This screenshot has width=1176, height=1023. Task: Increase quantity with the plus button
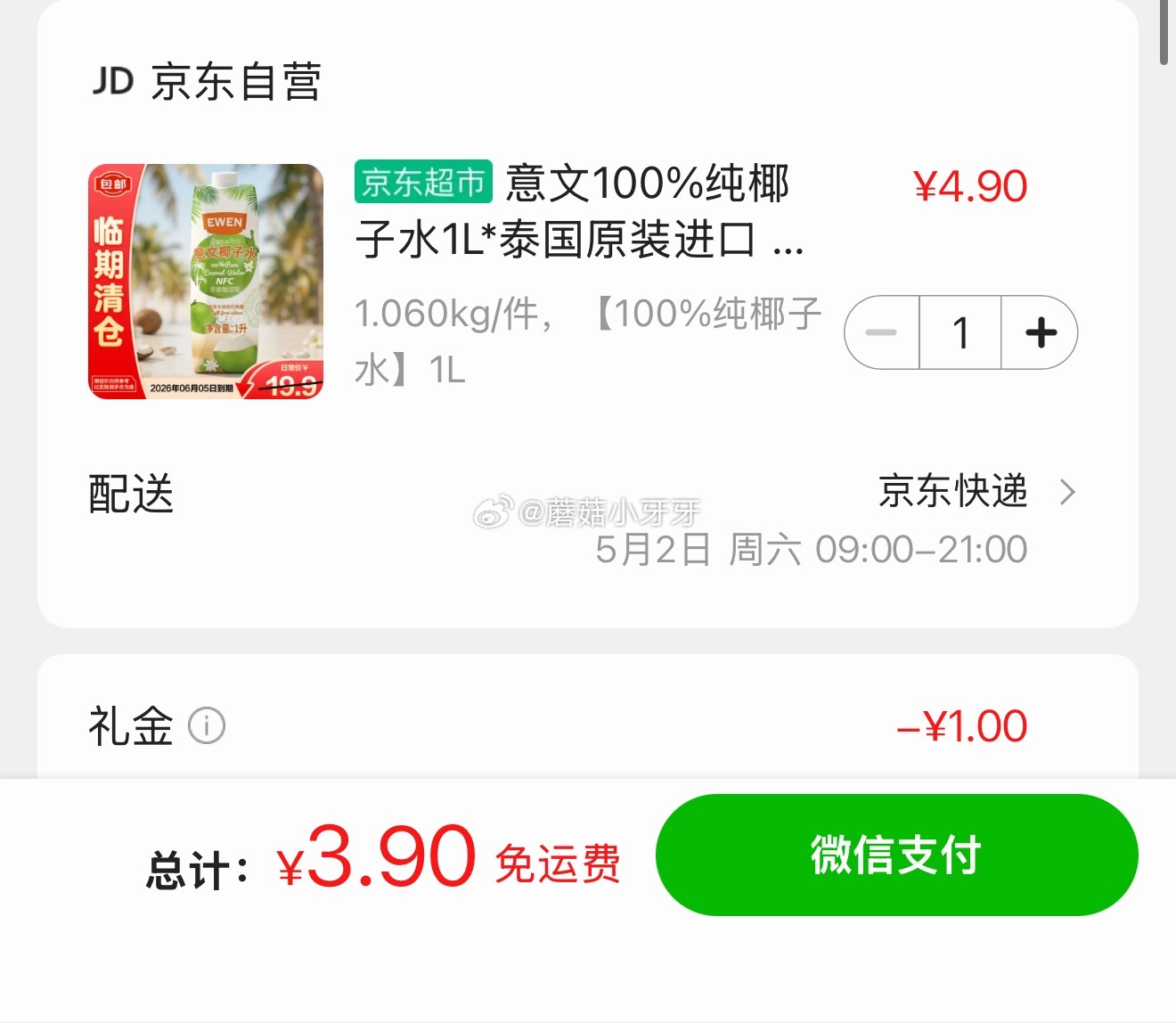coord(1040,333)
